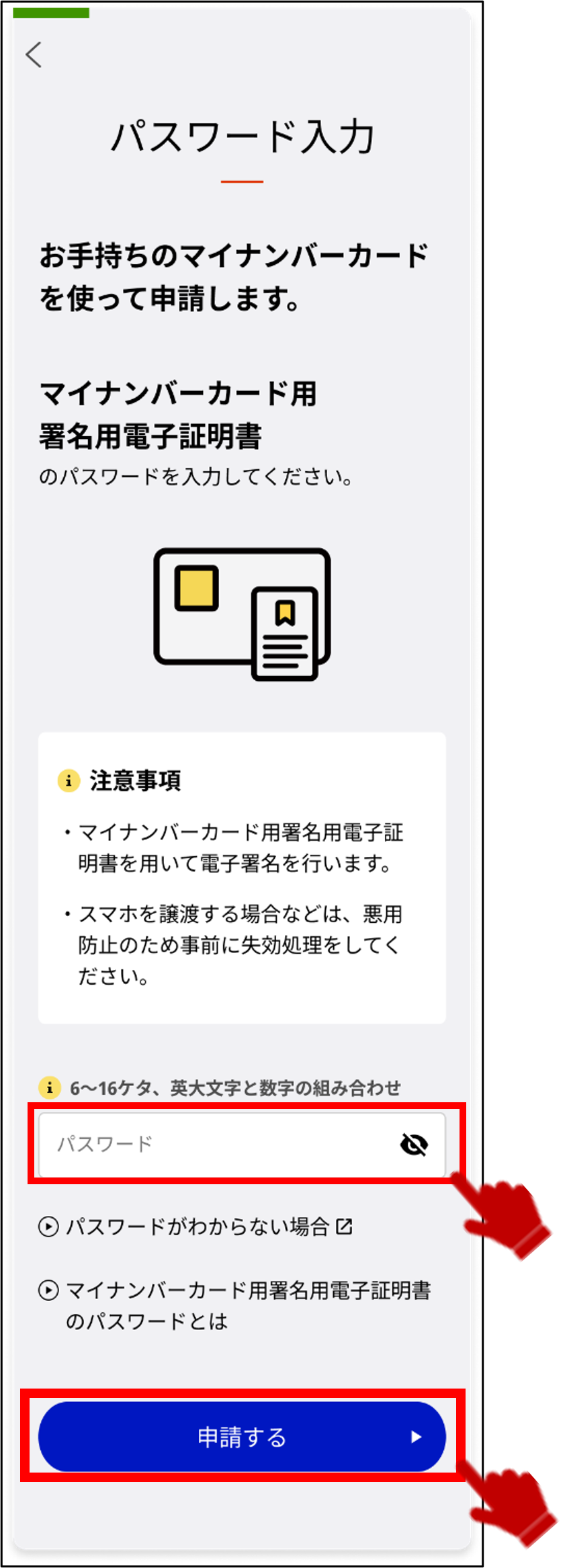Viewport: 567px width, 1568px height.
Task: Expand マイナンバーカード用署名用電子証明書のパスワードとは
Action: pyautogui.click(x=235, y=1305)
